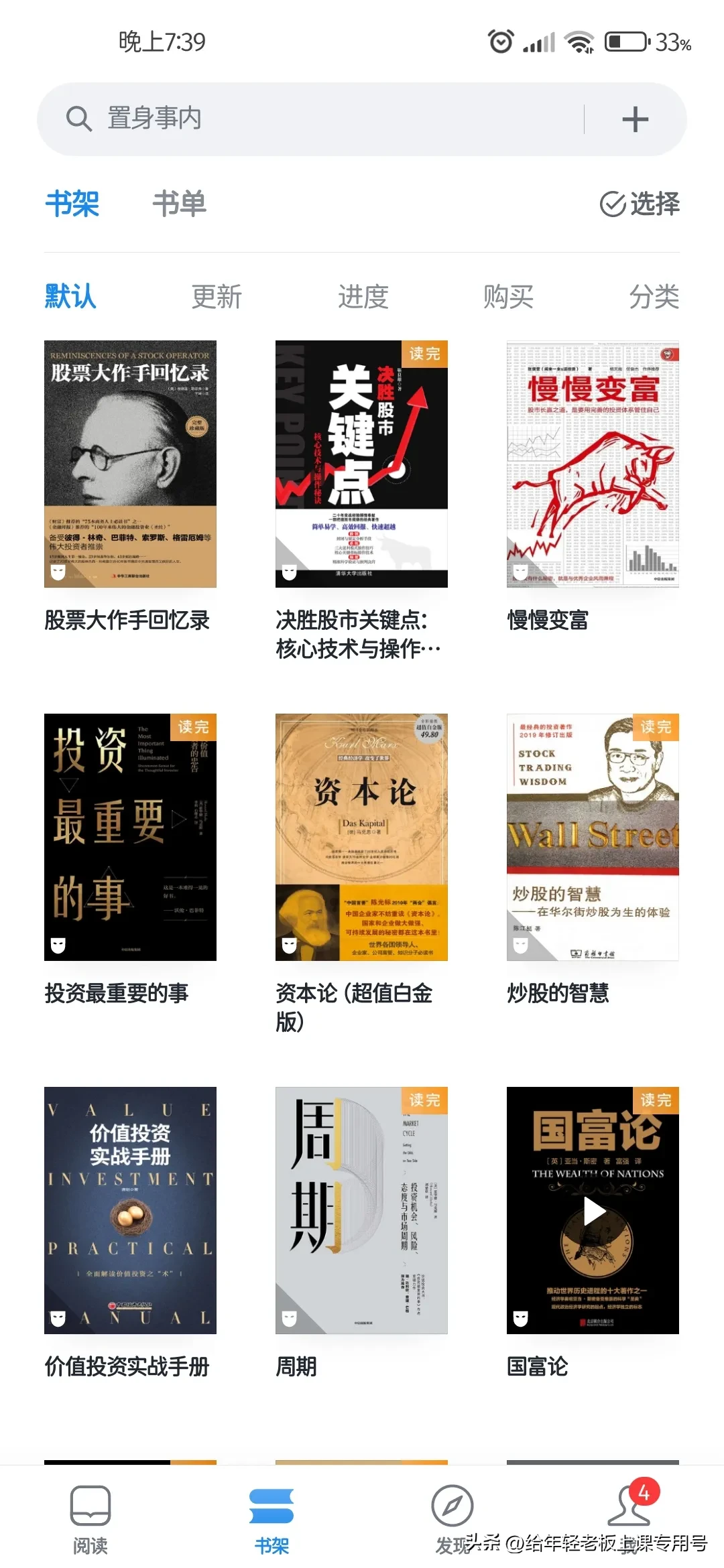
Task: Sort the bookshelf by 购买
Action: (508, 296)
